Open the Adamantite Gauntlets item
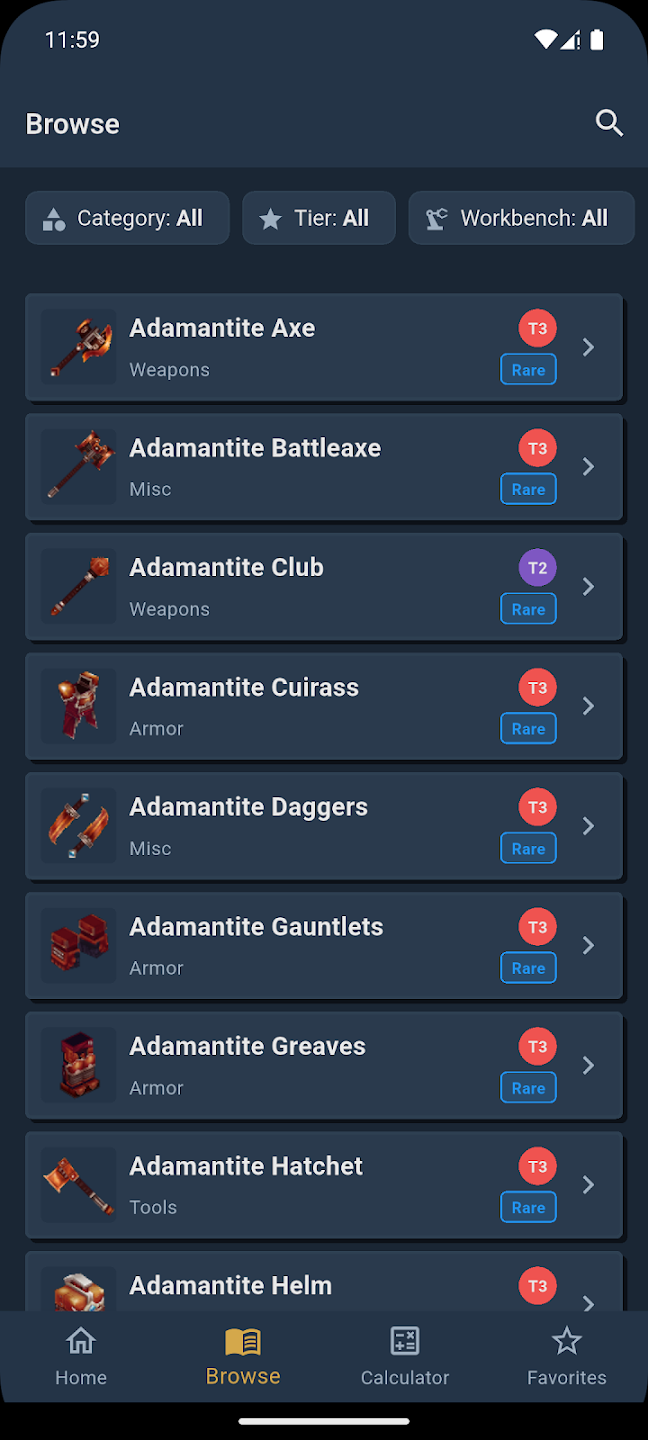 [x=323, y=946]
